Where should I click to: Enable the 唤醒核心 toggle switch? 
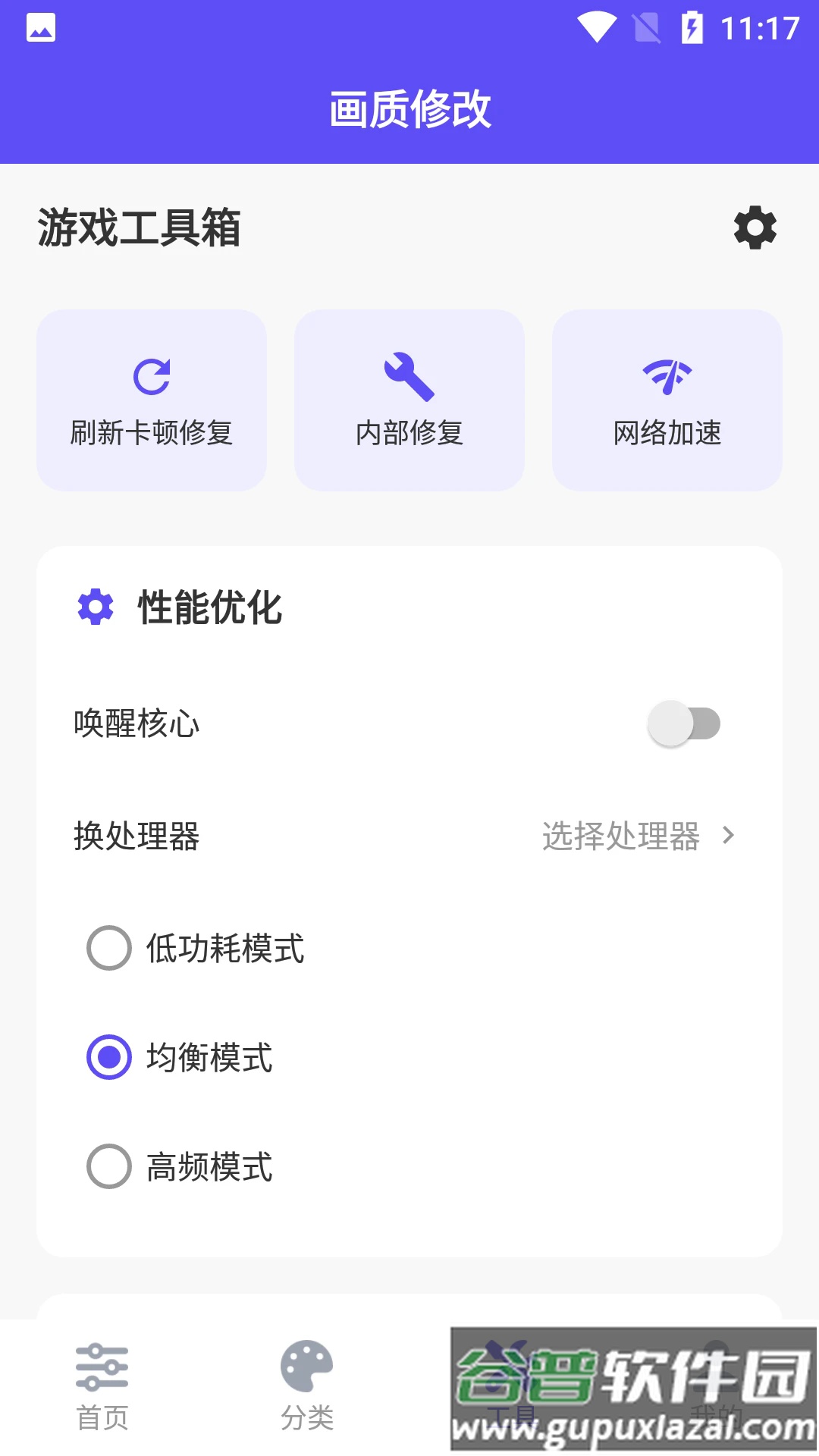click(684, 723)
